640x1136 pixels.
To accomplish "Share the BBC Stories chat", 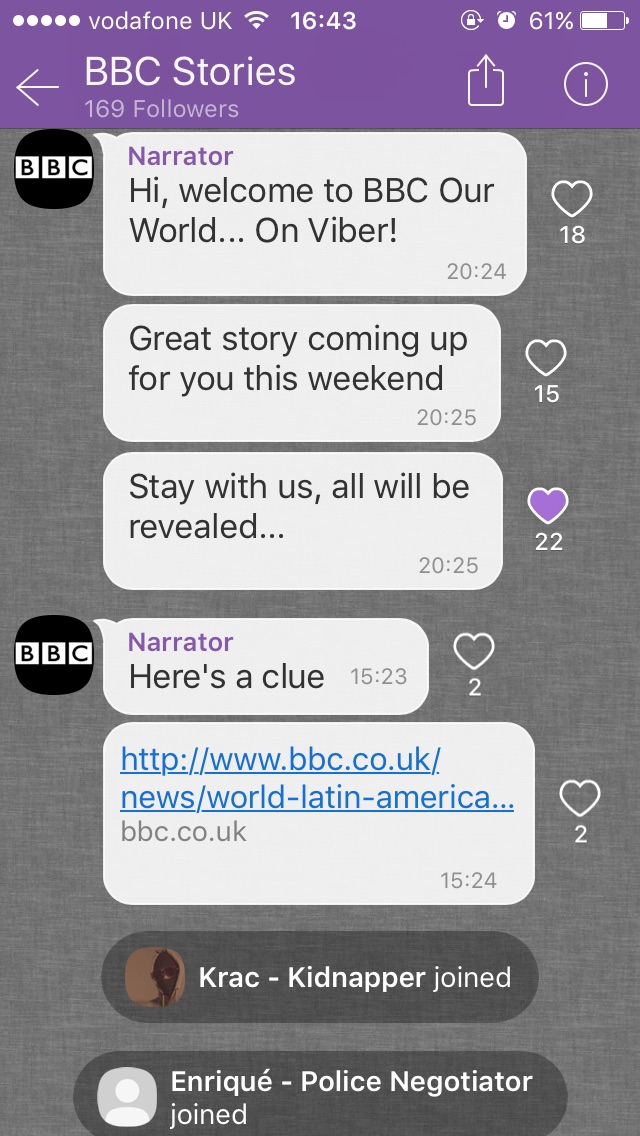I will point(486,84).
